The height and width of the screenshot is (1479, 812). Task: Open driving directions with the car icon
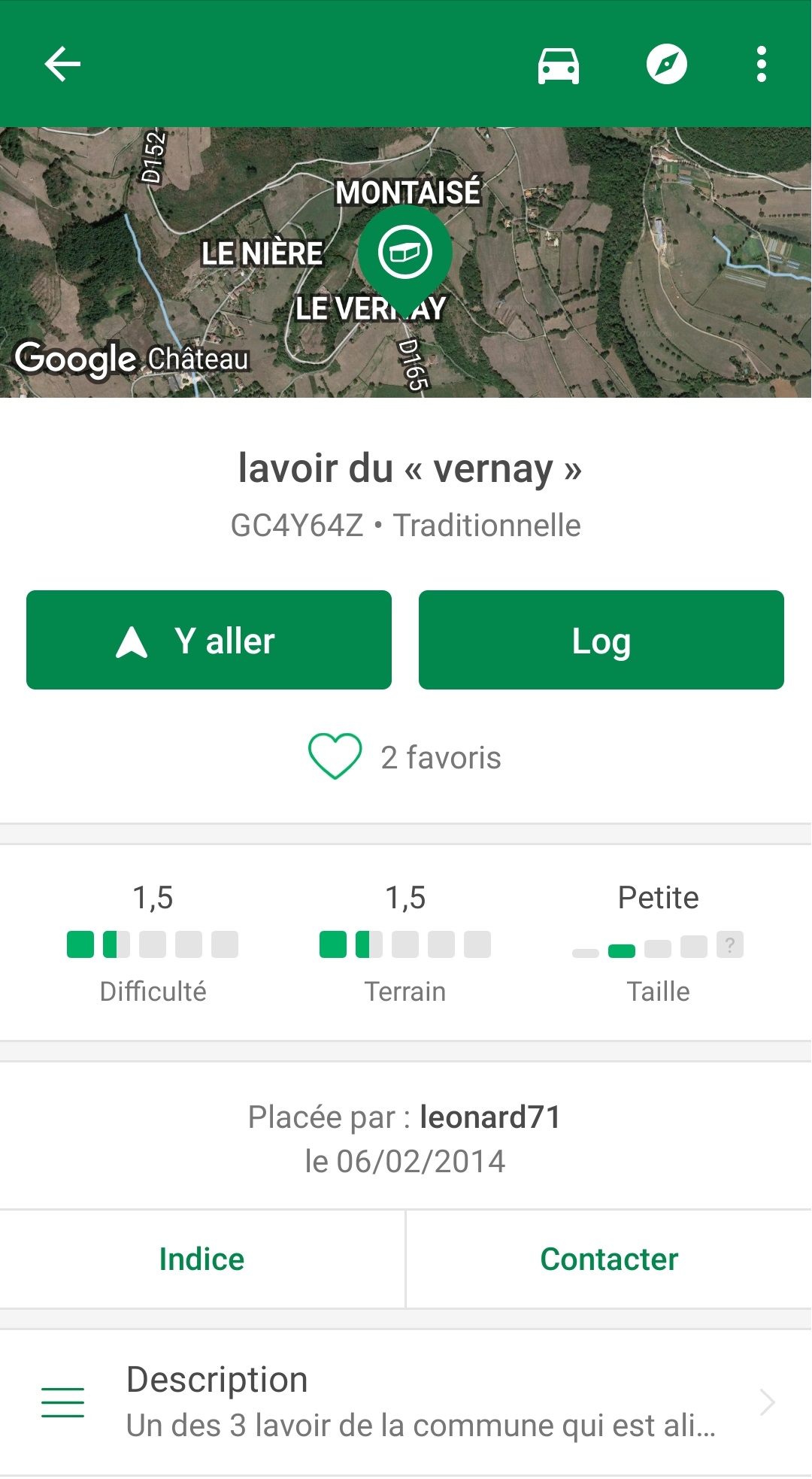[x=559, y=65]
